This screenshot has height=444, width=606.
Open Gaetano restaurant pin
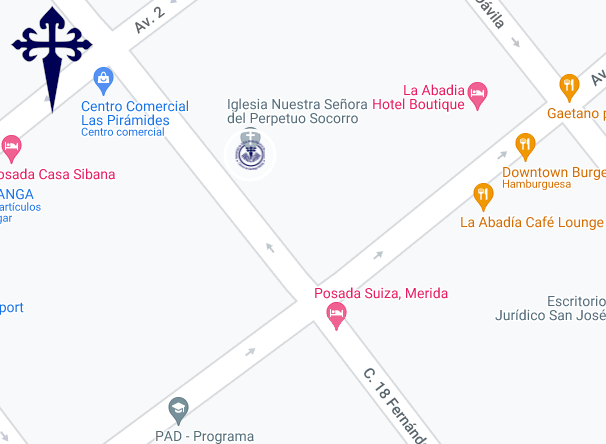tap(569, 87)
